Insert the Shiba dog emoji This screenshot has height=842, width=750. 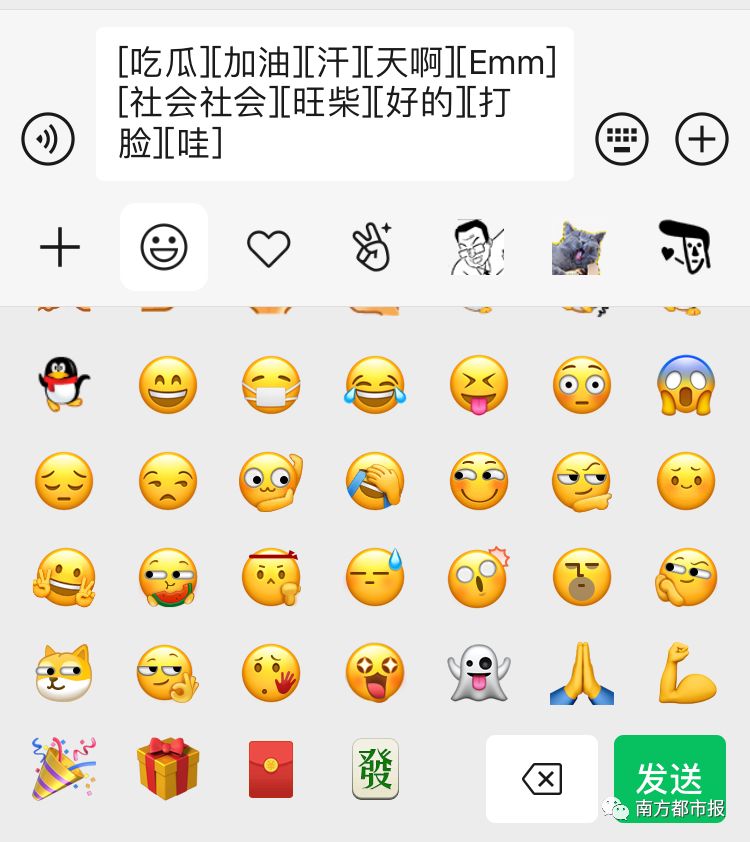tap(64, 673)
